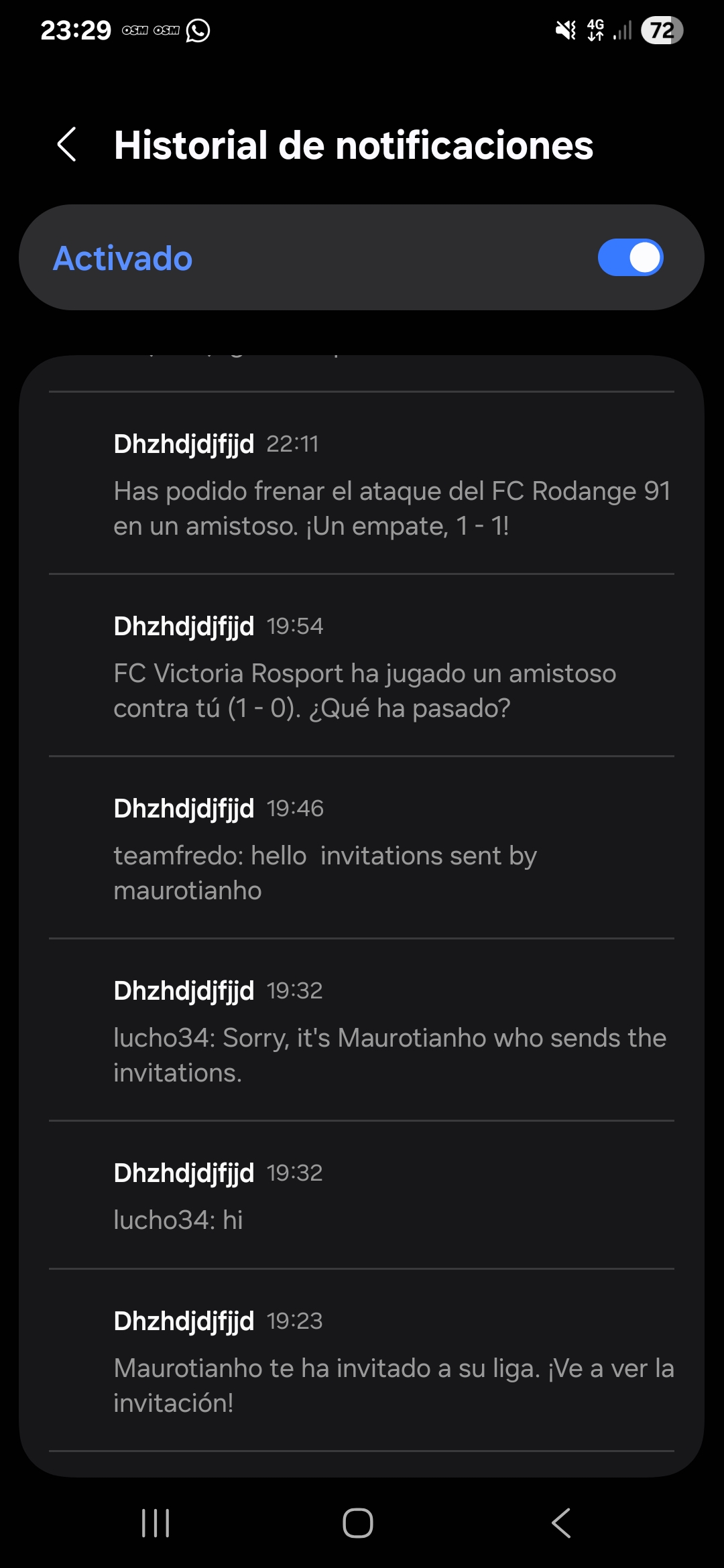Show recent apps
724x1568 pixels.
click(156, 1523)
